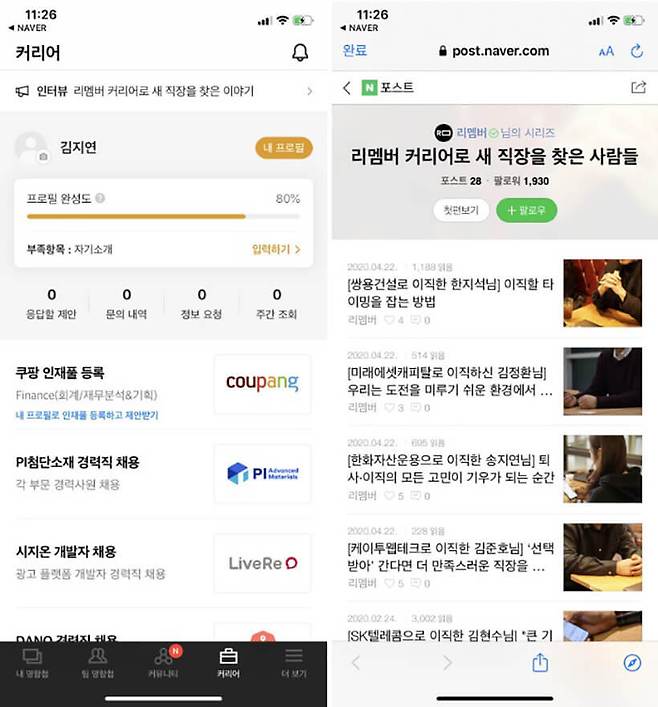Open the 미래에셋캐피탈 김정환님 post
Image resolution: width=658 pixels, height=707 pixels.
(x=452, y=380)
